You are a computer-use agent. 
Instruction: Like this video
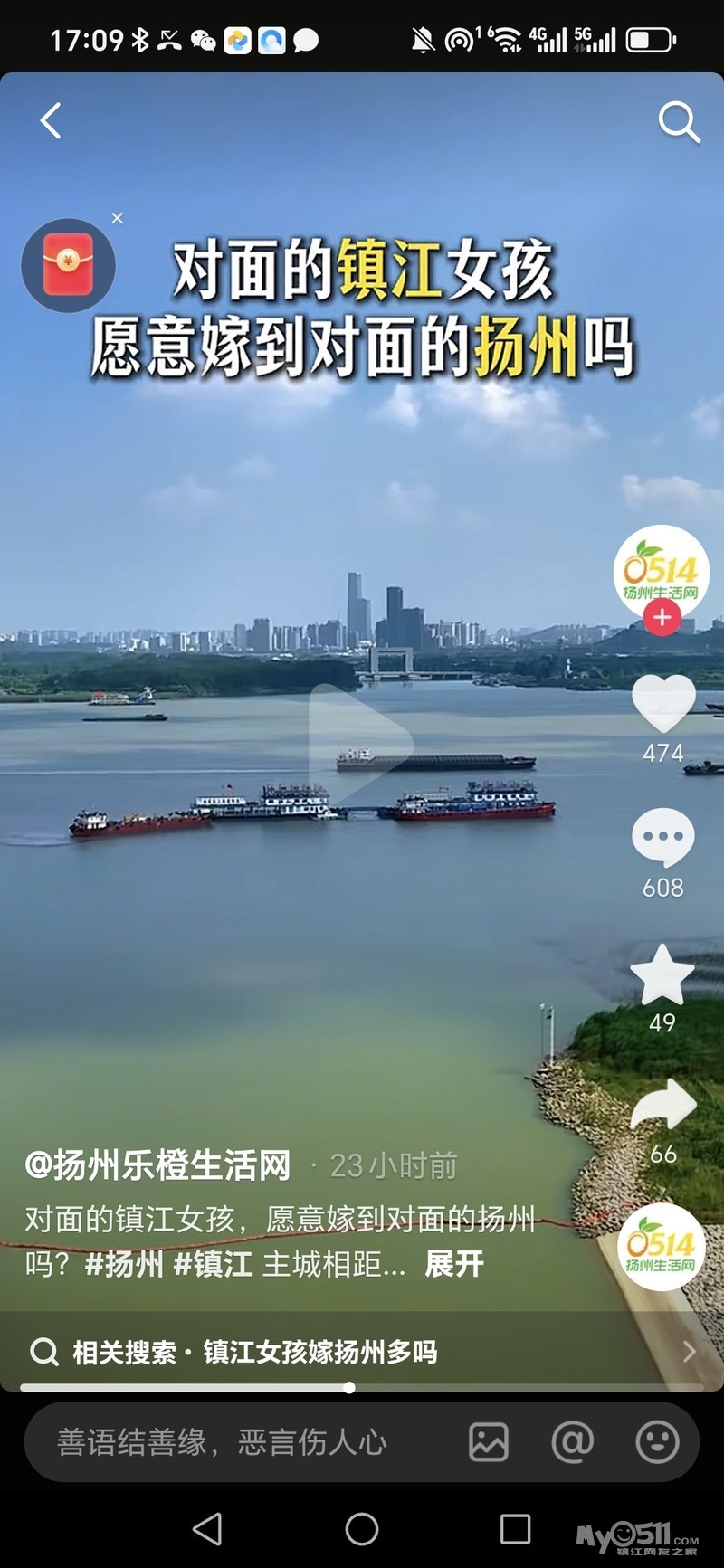[662, 705]
